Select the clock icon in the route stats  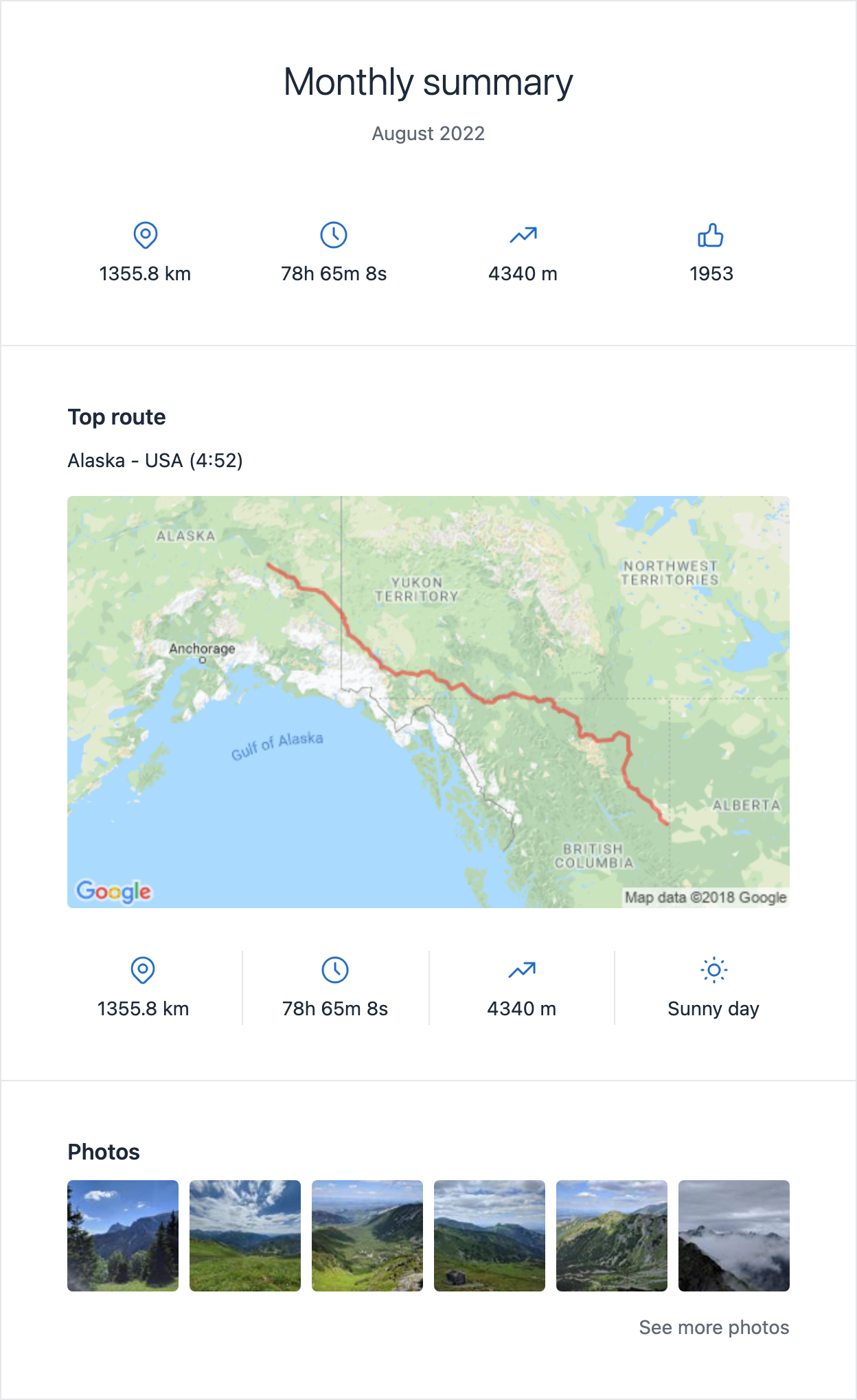pos(334,970)
